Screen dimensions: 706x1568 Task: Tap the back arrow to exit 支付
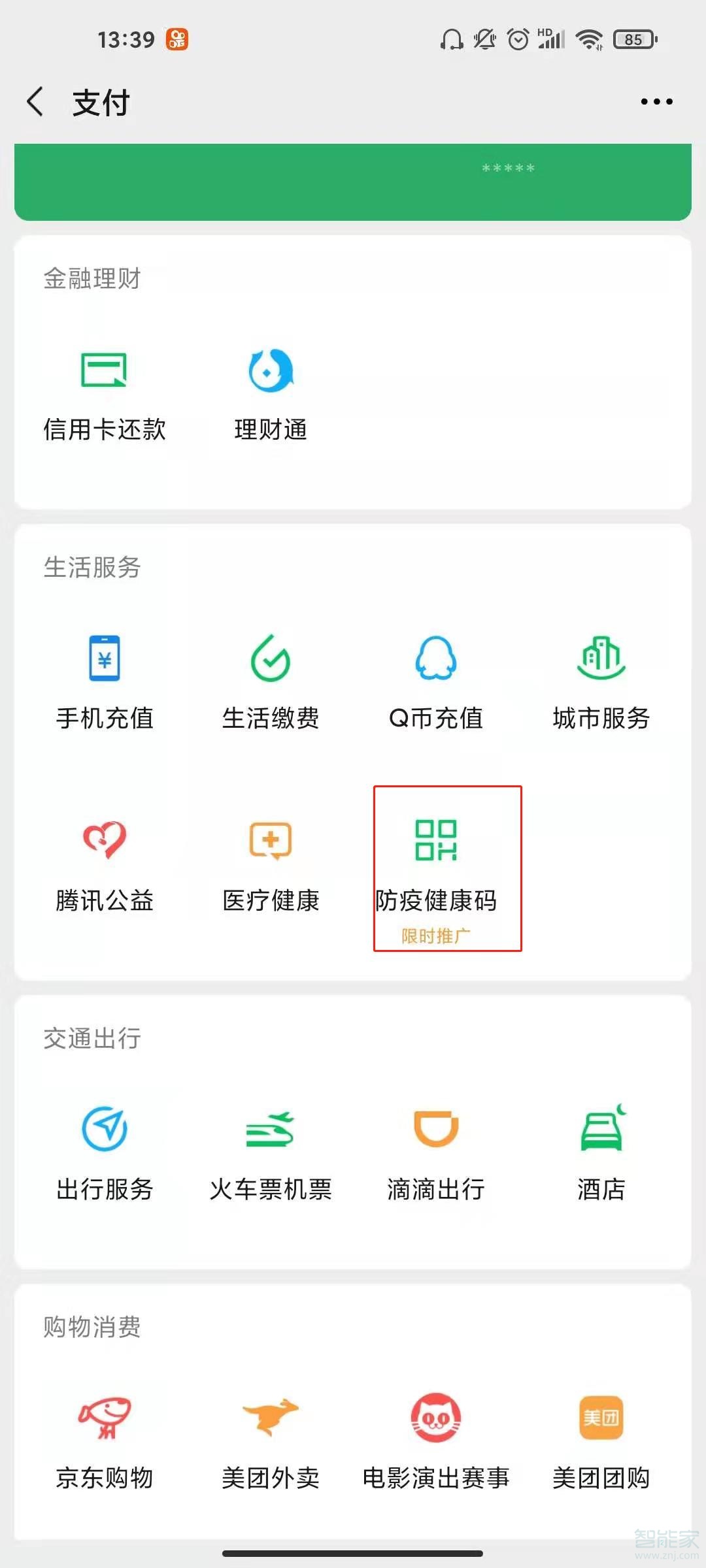(x=36, y=101)
